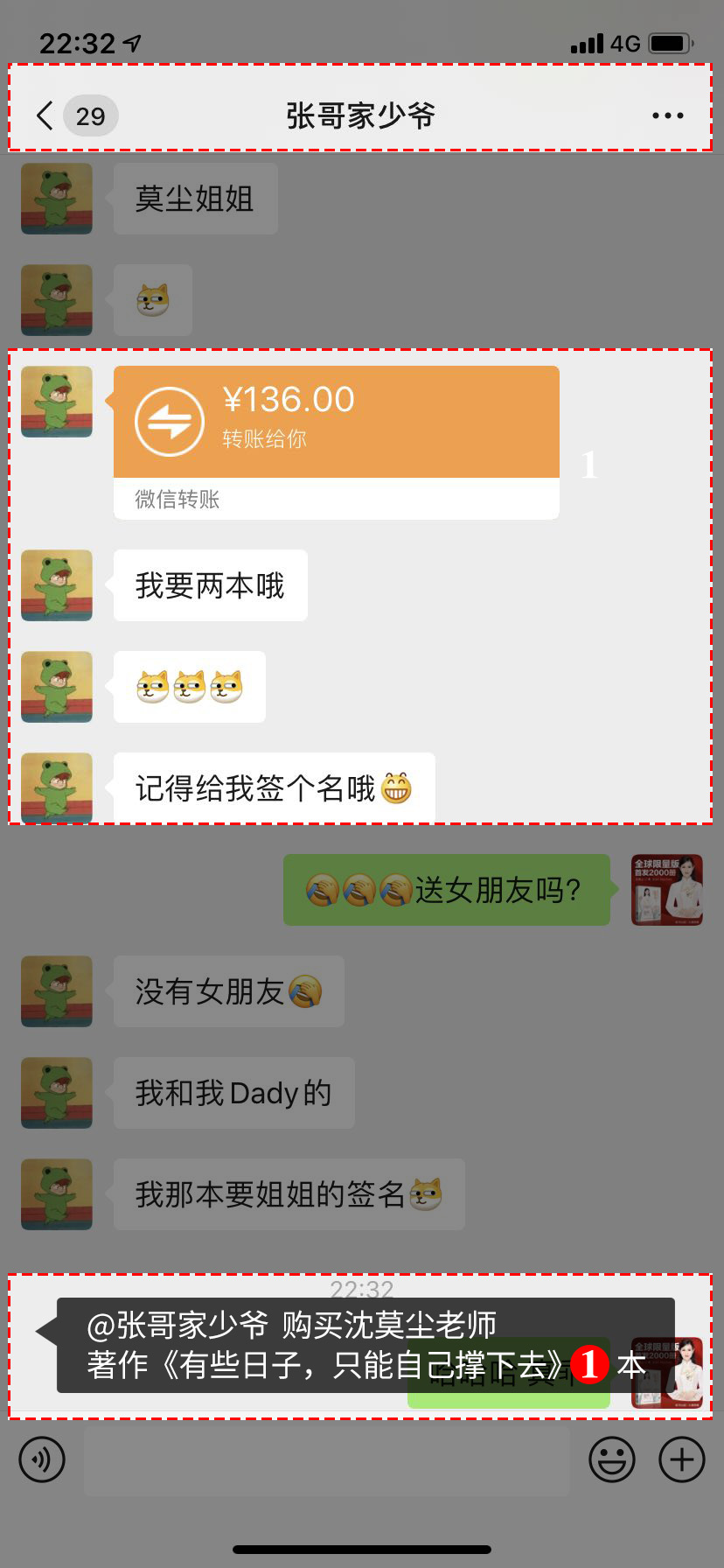The width and height of the screenshot is (724, 1568).
Task: Open frog avatar next to 莫尘姐姐 message
Action: (57, 199)
